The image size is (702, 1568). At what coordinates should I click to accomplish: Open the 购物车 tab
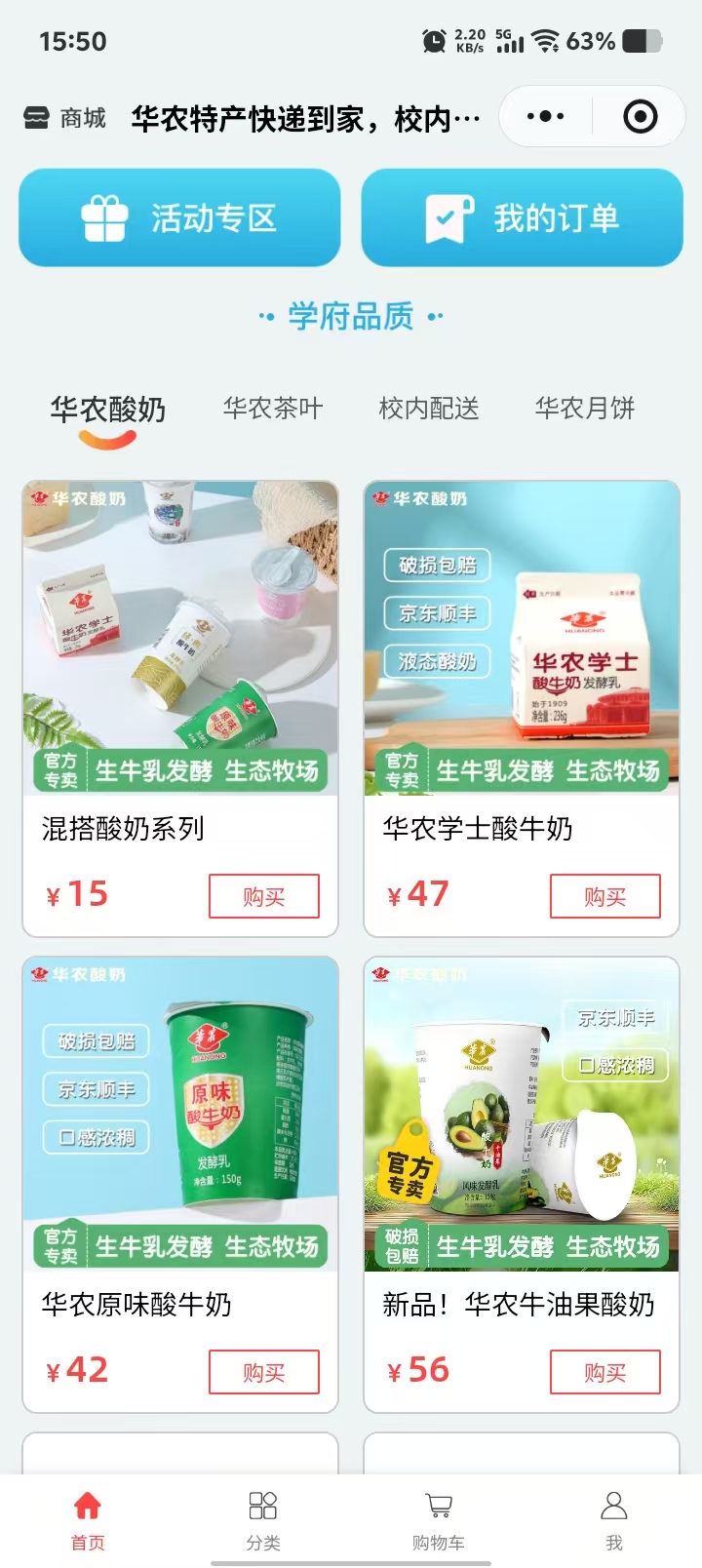(x=439, y=1519)
